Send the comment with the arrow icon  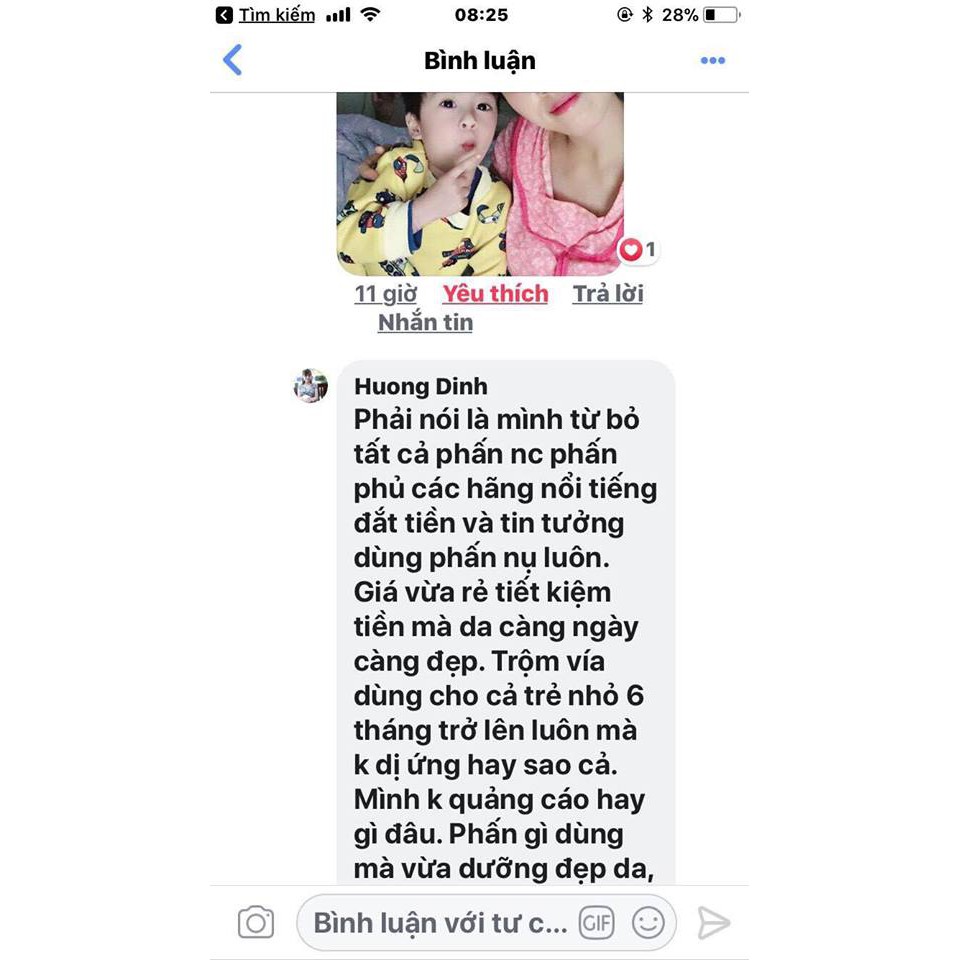coord(713,922)
